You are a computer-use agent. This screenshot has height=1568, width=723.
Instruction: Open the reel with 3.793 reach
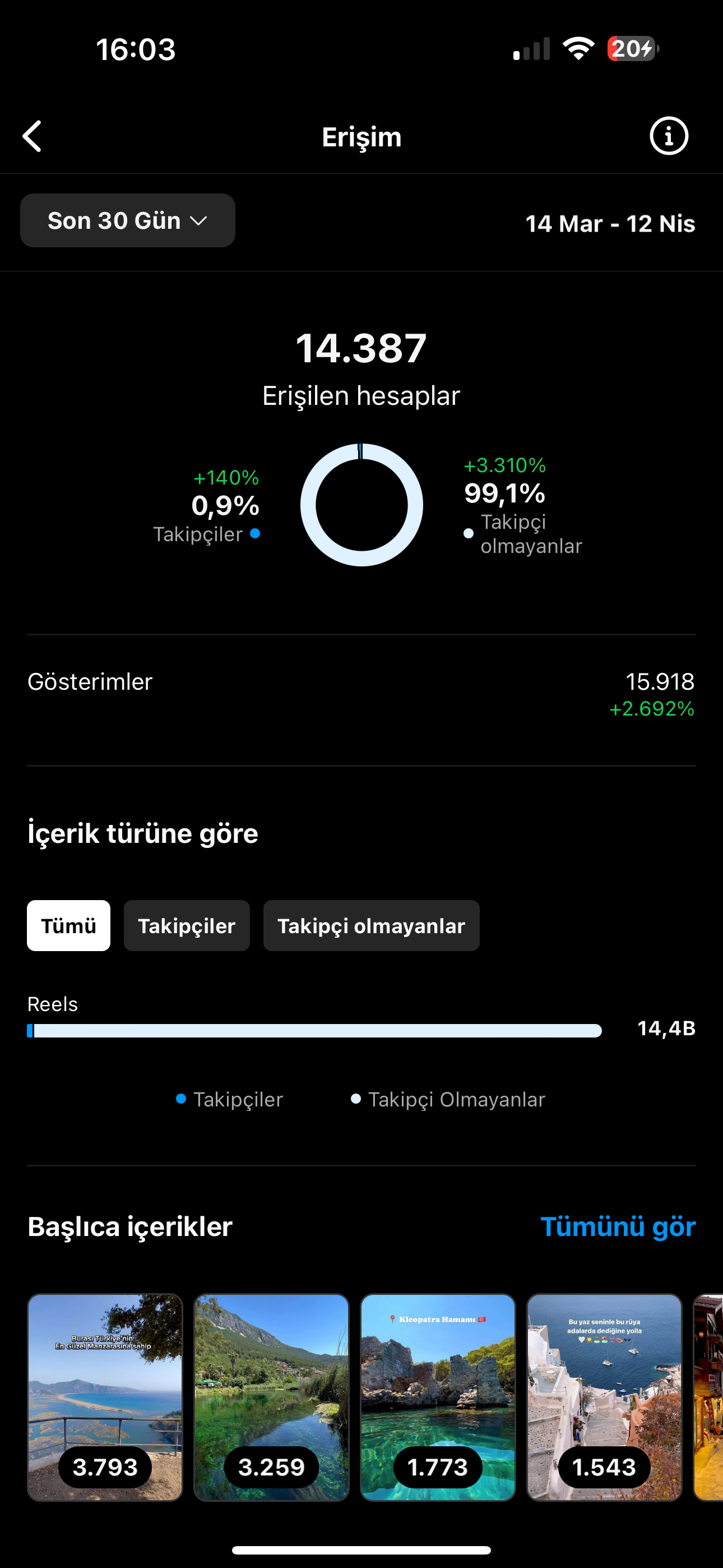[105, 1397]
